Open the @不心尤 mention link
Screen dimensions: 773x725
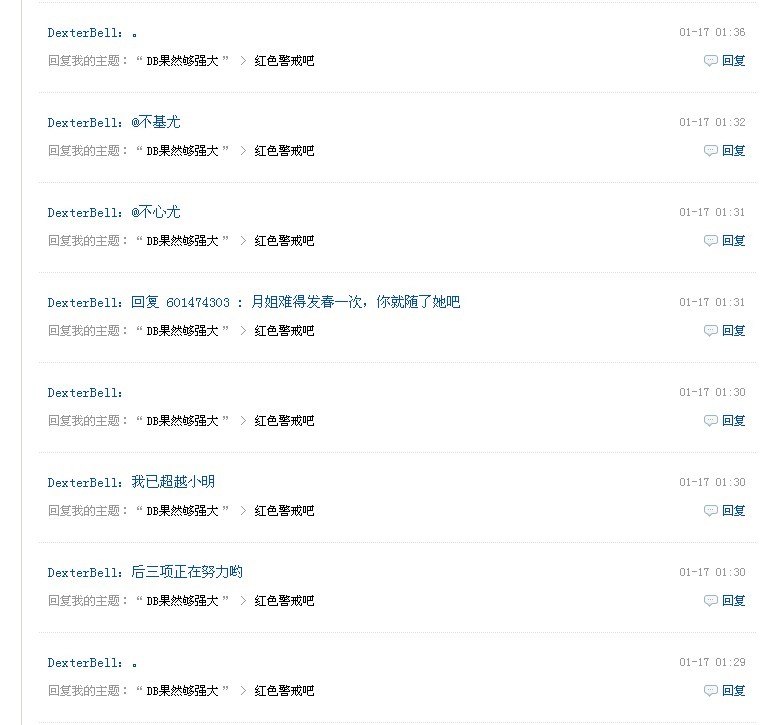[x=156, y=212]
